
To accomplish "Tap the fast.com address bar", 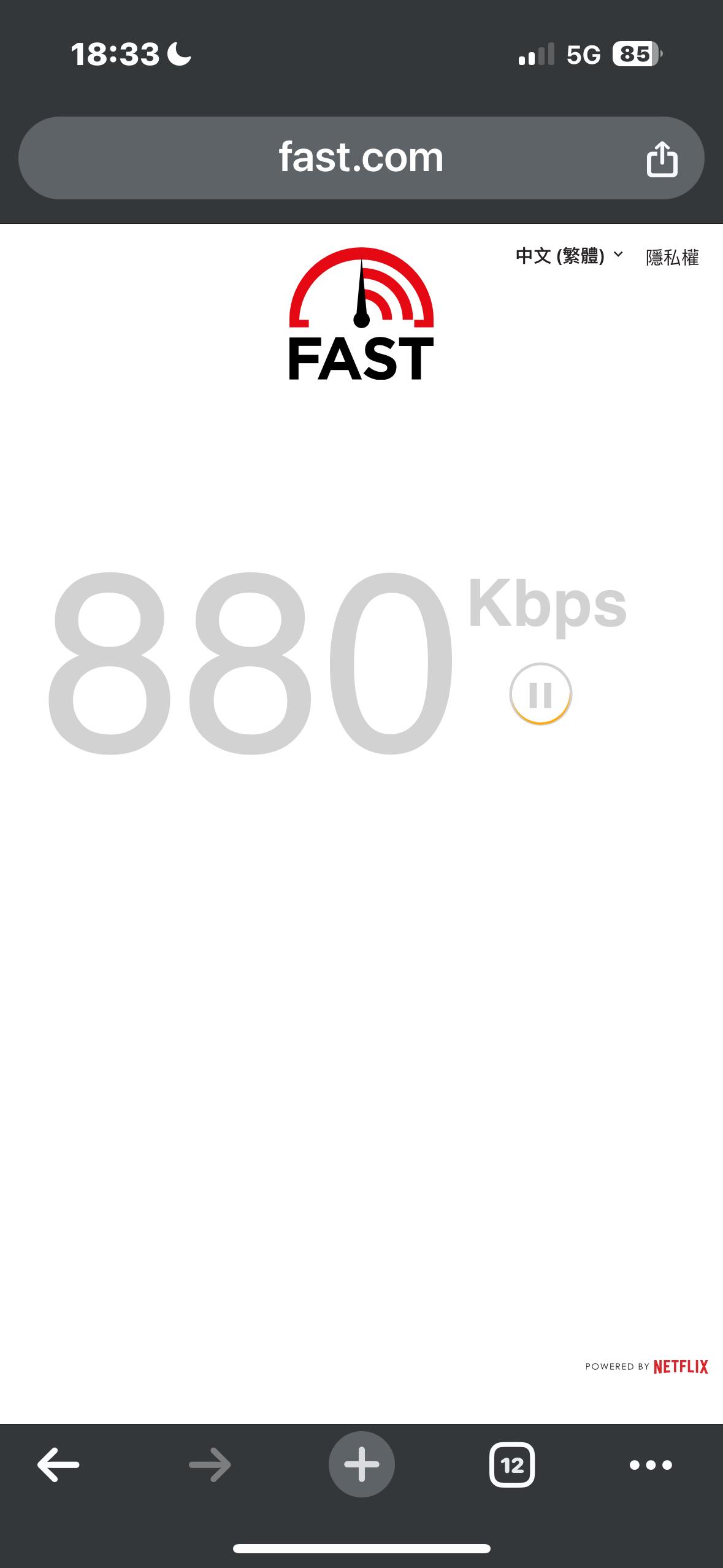I will tap(361, 158).
